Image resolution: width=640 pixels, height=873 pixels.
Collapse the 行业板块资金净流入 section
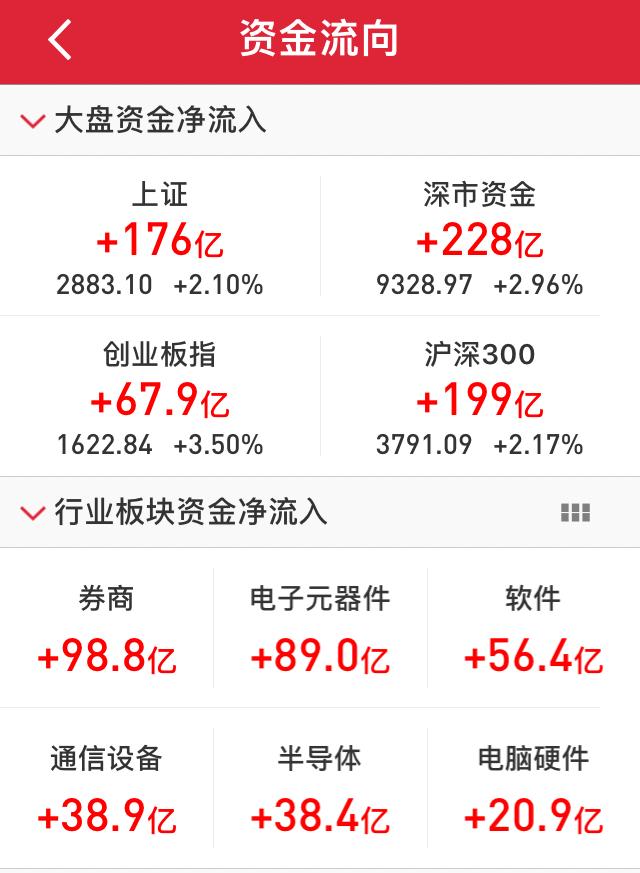33,513
